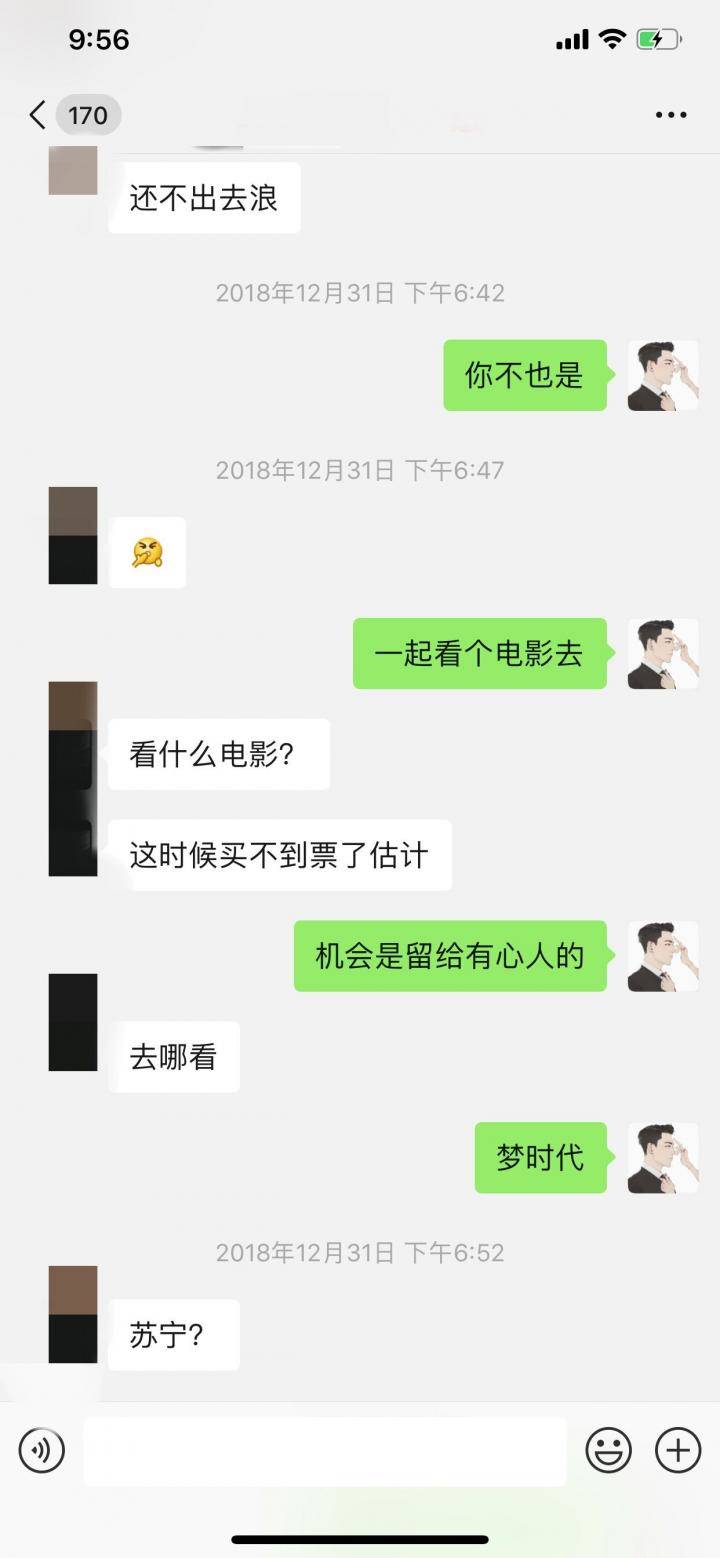Viewport: 720px width, 1558px height.
Task: Tap the '你不也是' green bubble
Action: (524, 375)
